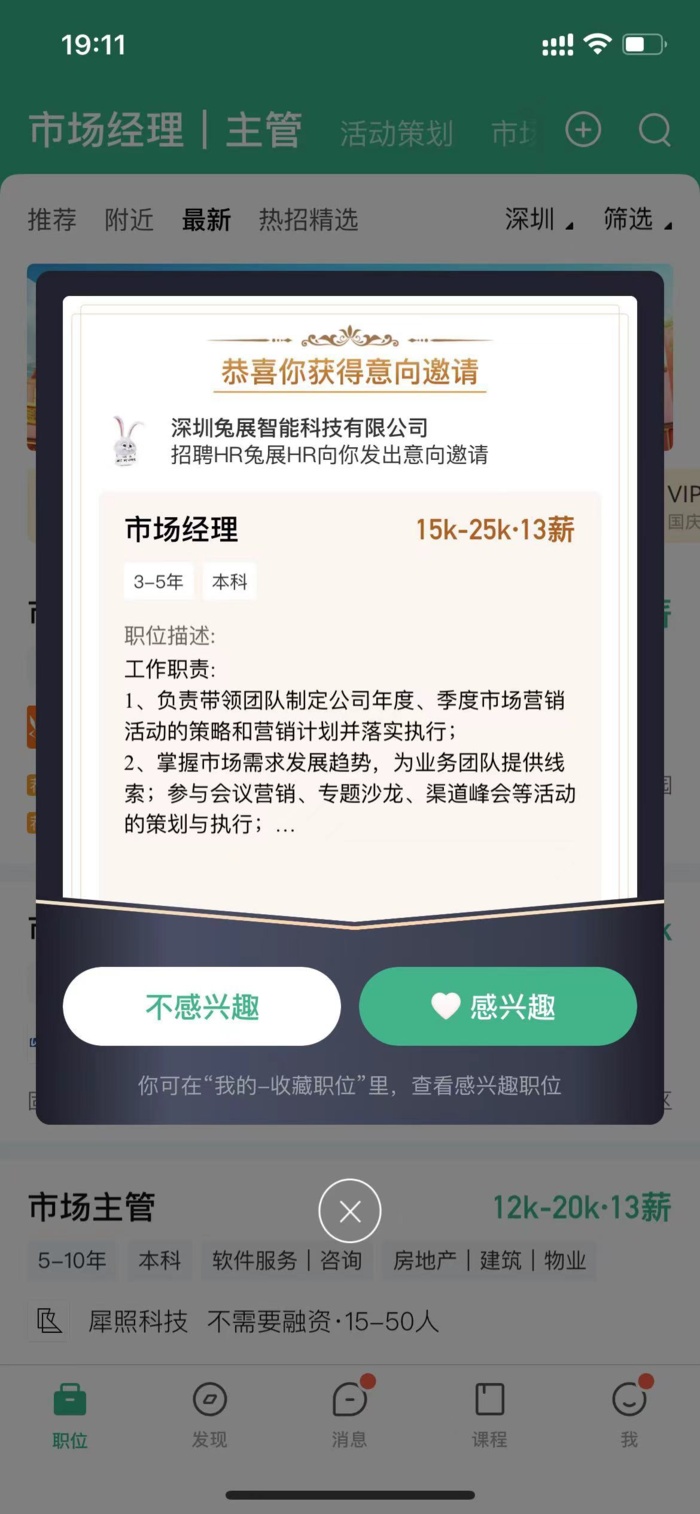Open the search icon at top
This screenshot has height=1514, width=700.
[x=655, y=130]
